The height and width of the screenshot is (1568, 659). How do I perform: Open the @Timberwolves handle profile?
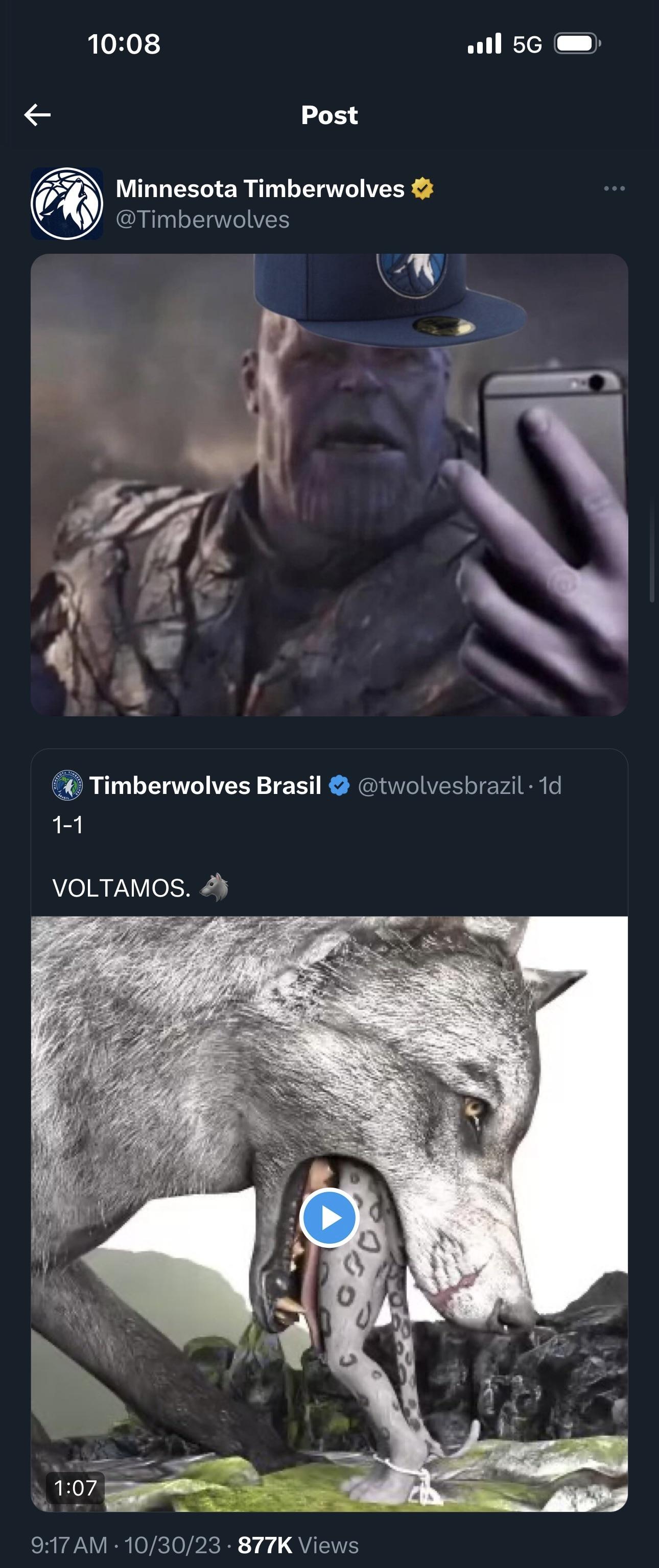click(203, 220)
